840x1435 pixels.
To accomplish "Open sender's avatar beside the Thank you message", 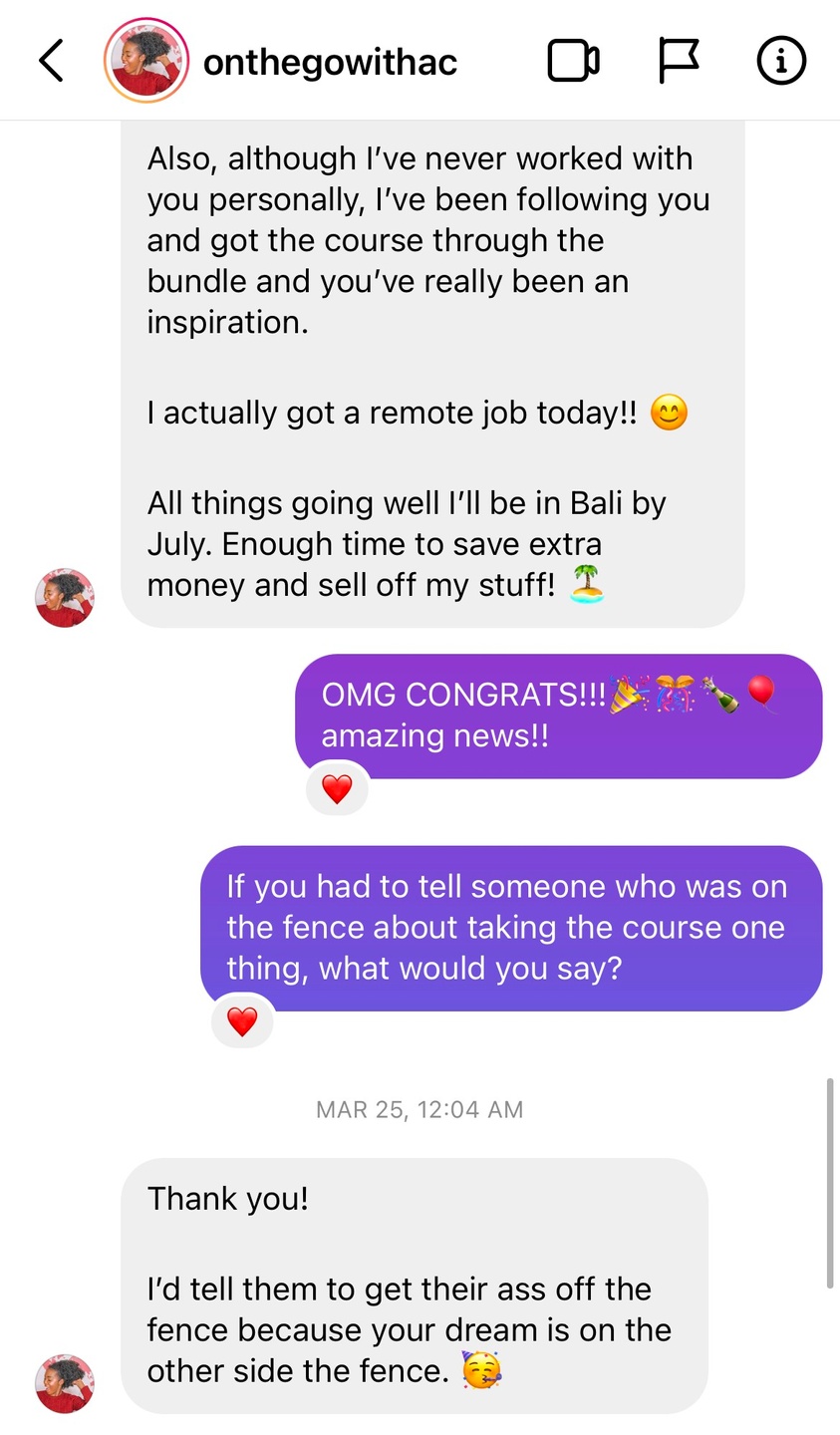I will (x=65, y=1383).
